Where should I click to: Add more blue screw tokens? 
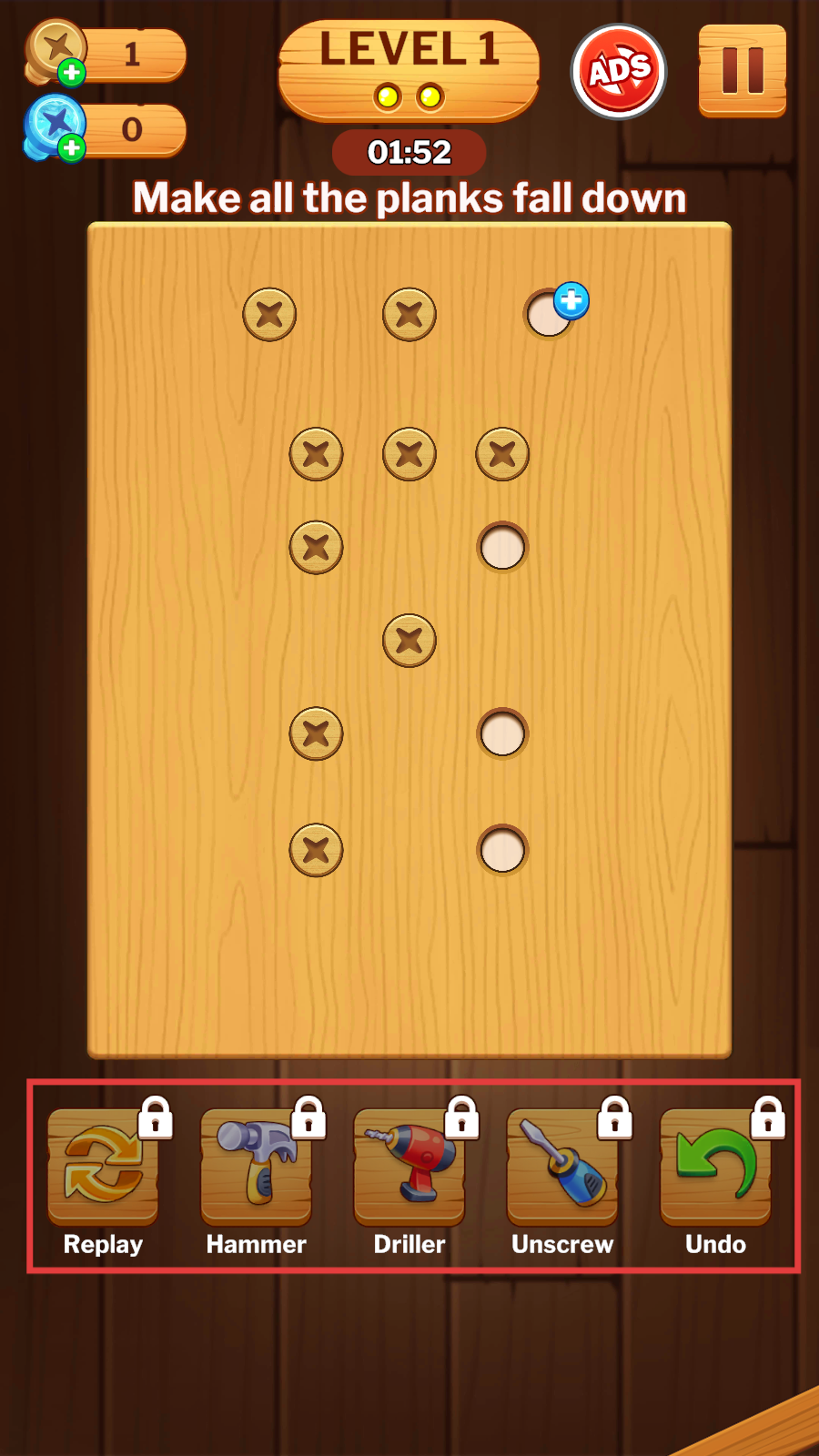71,147
